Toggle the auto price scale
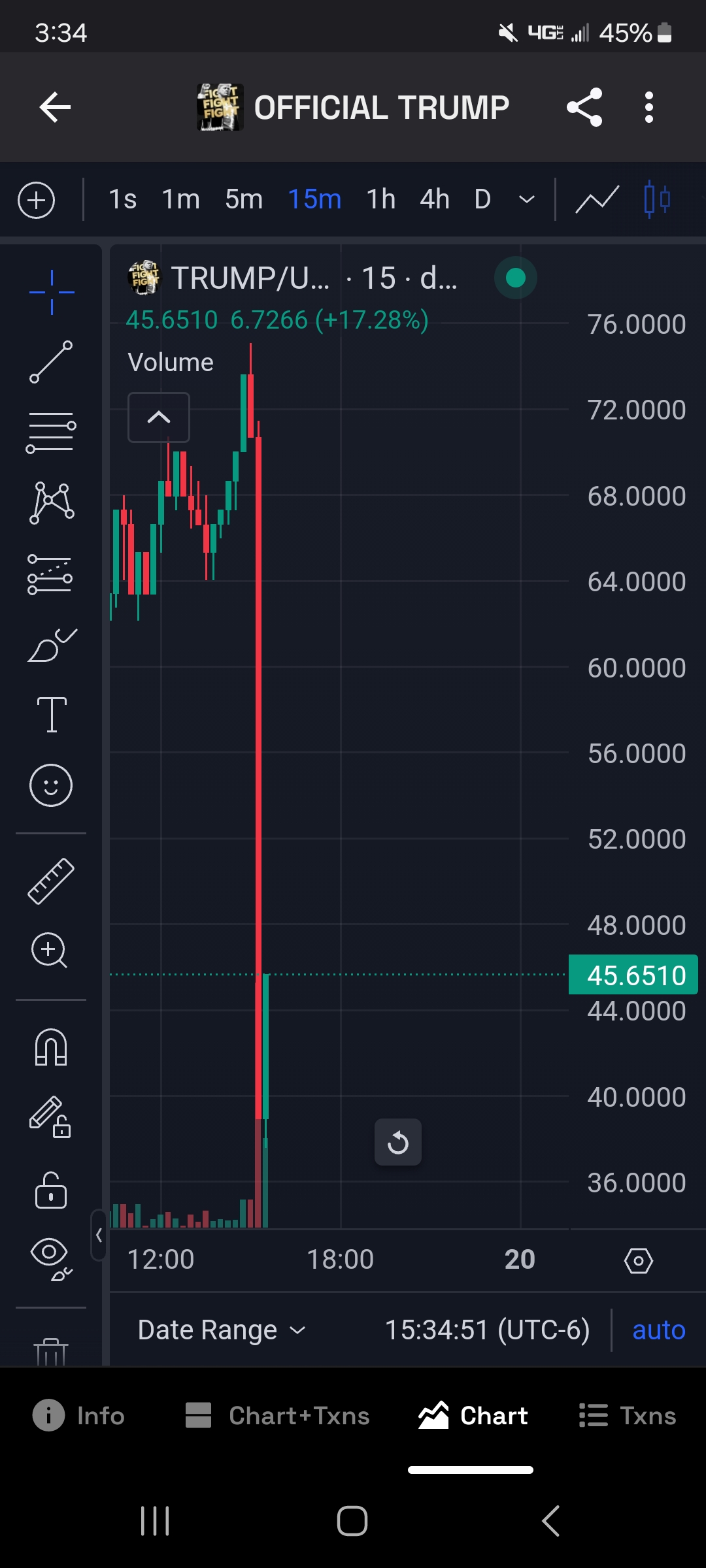This screenshot has width=706, height=1568. [658, 1330]
